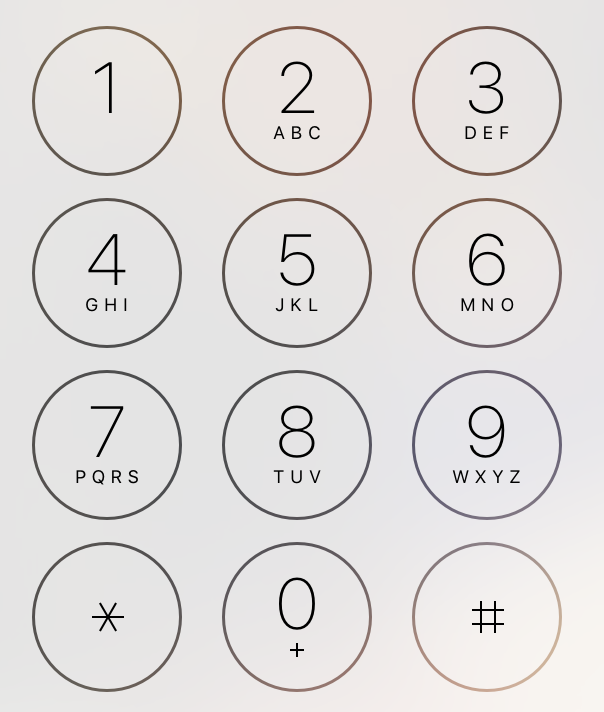
Task: Tap the 7 PQRS key
Action: [107, 445]
